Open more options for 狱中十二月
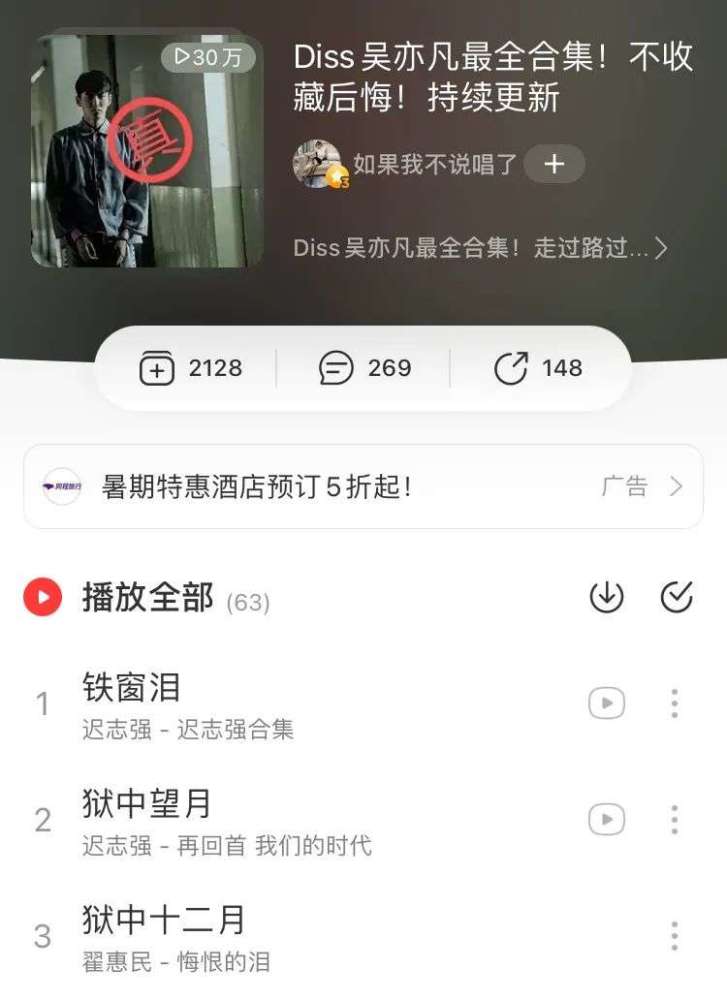The image size is (727, 1000). (x=674, y=936)
